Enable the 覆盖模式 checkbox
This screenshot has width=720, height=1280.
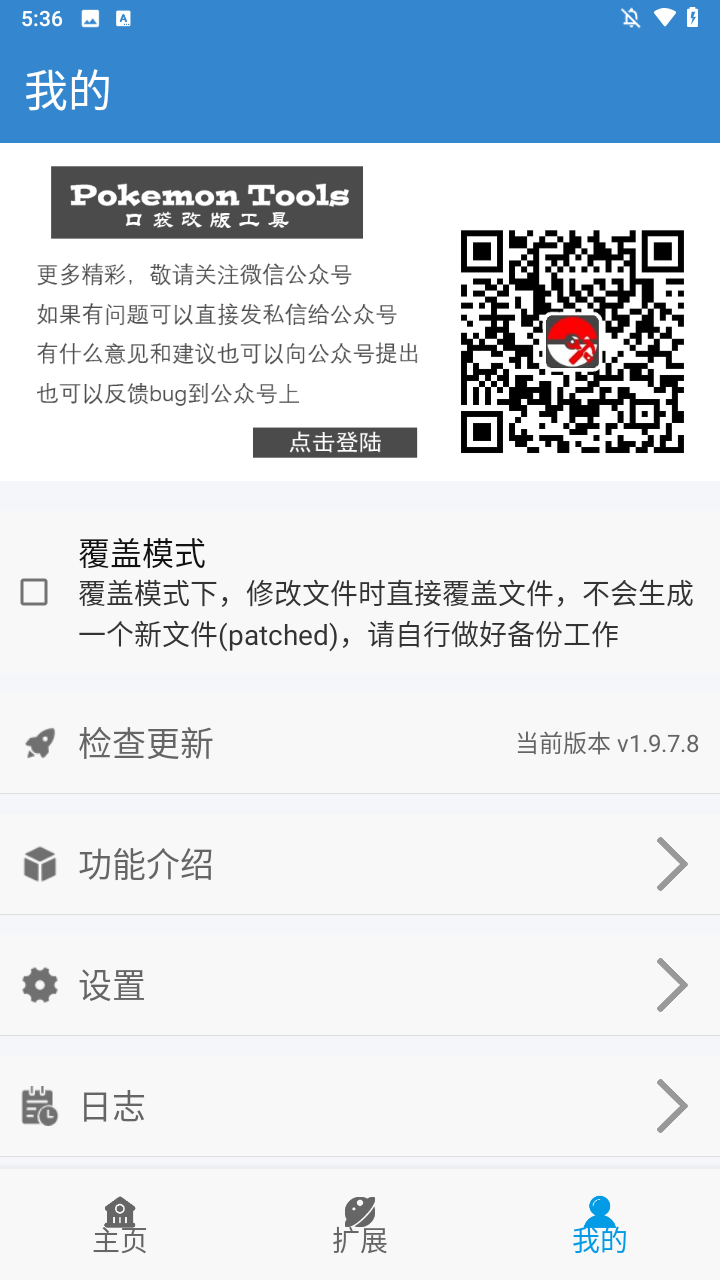pyautogui.click(x=34, y=593)
